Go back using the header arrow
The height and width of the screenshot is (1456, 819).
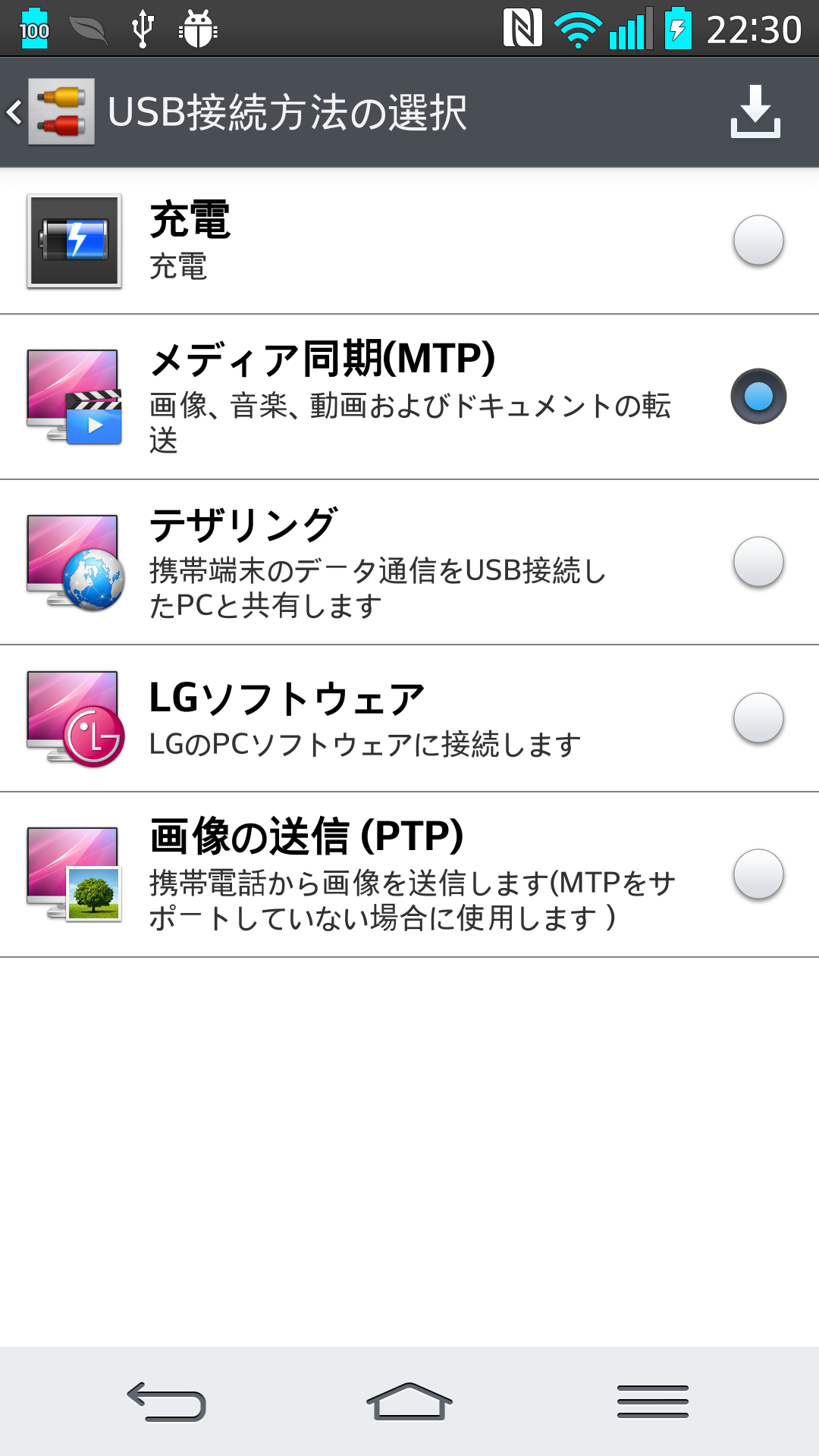14,112
